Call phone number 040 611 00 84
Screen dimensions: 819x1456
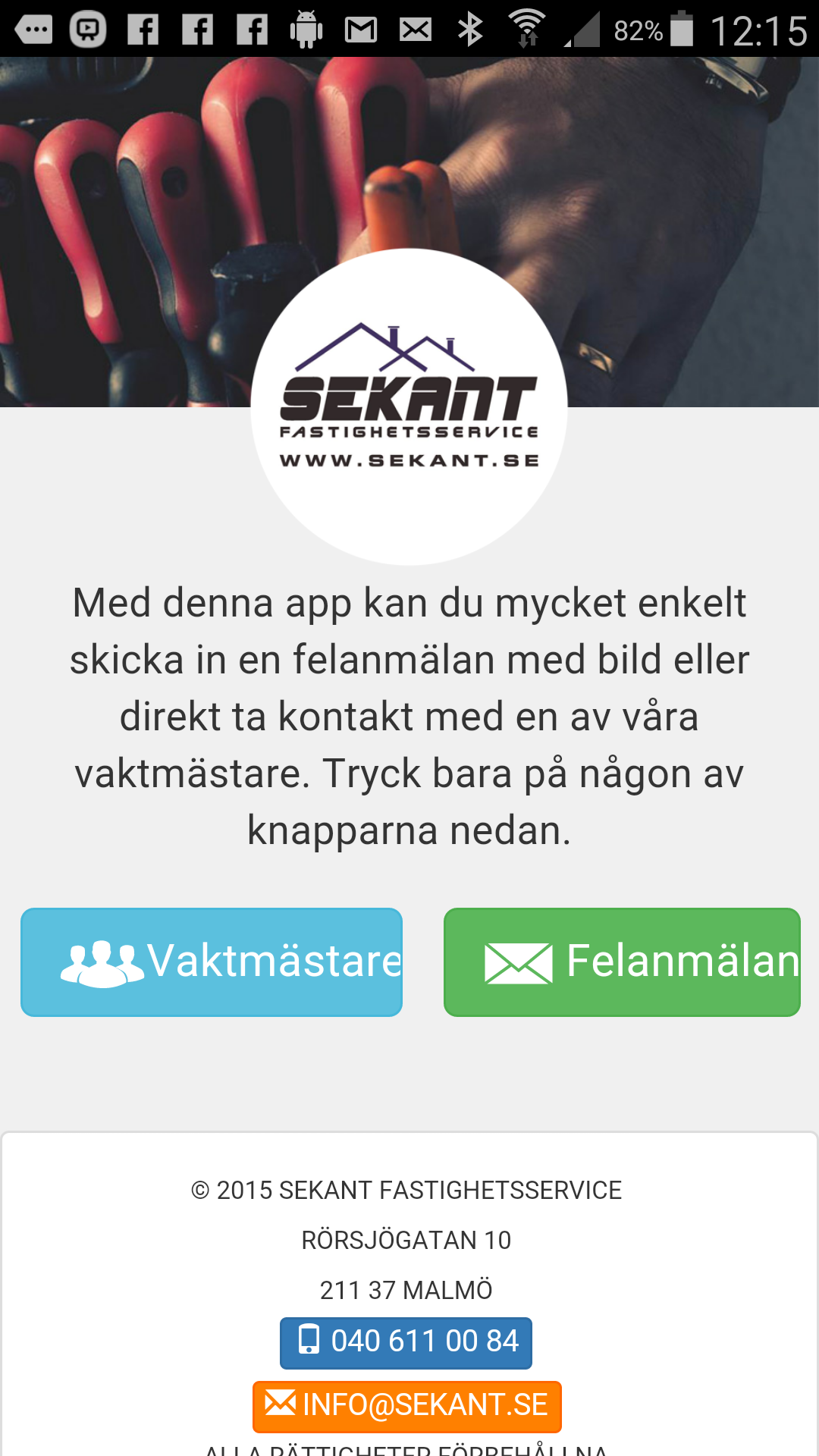pos(406,1343)
